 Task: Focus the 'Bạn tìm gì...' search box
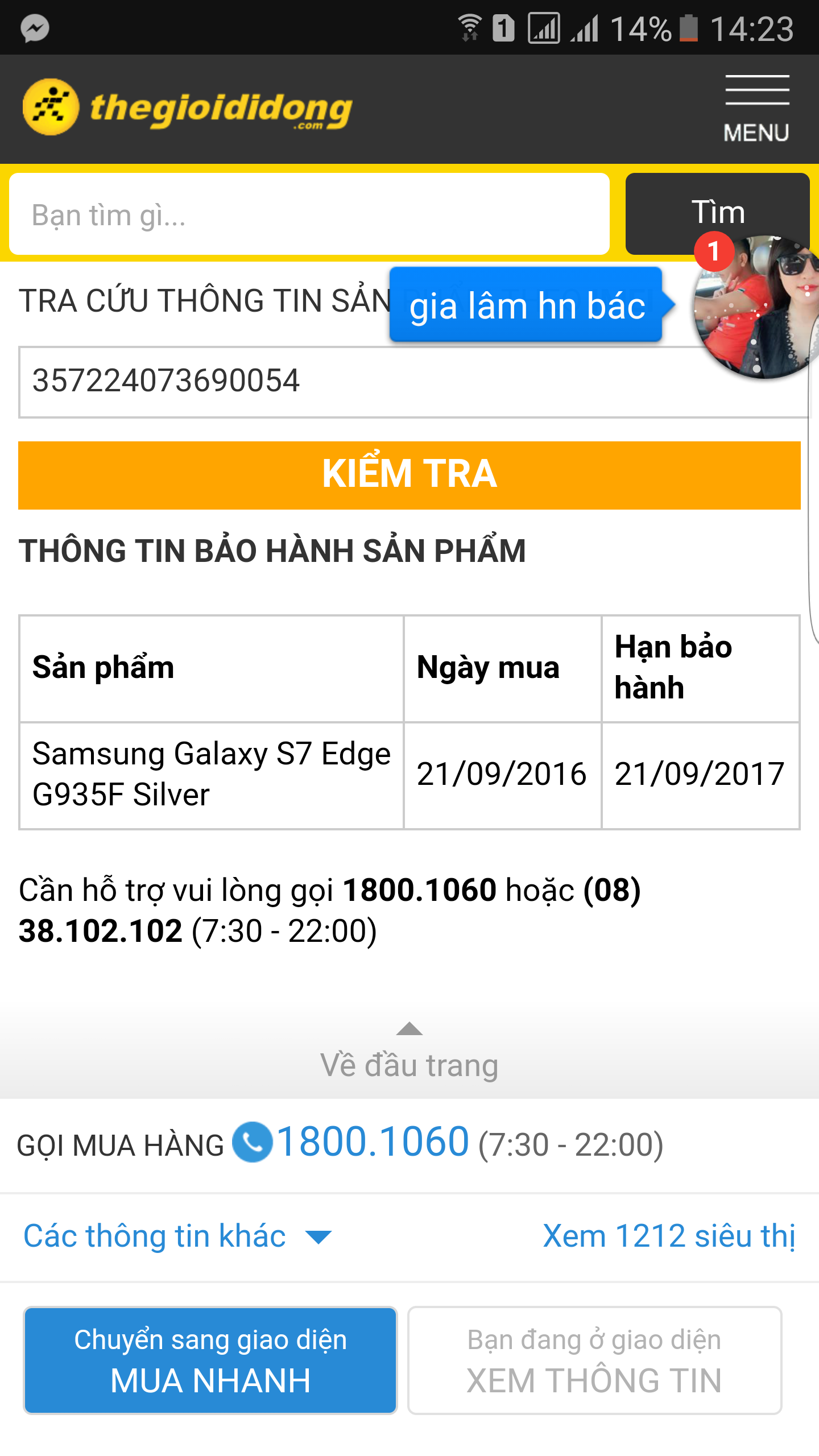(309, 214)
